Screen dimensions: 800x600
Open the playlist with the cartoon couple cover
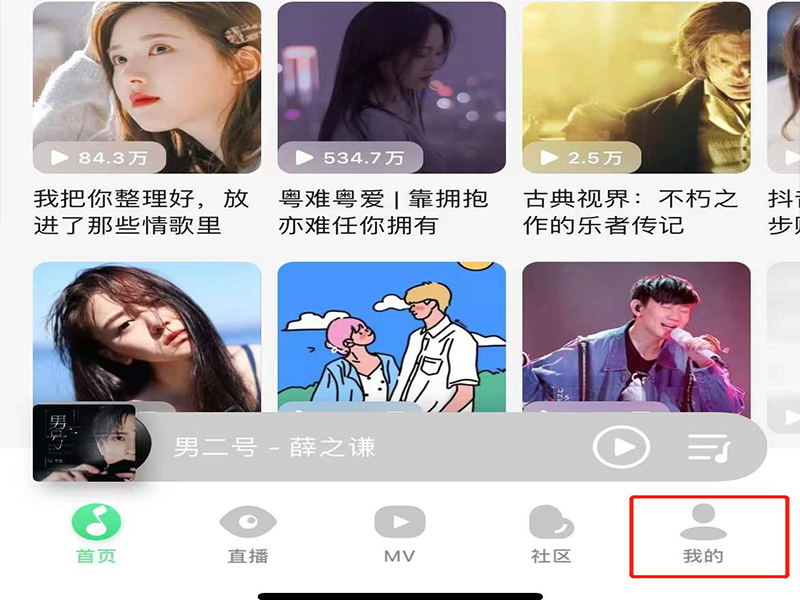(x=391, y=337)
